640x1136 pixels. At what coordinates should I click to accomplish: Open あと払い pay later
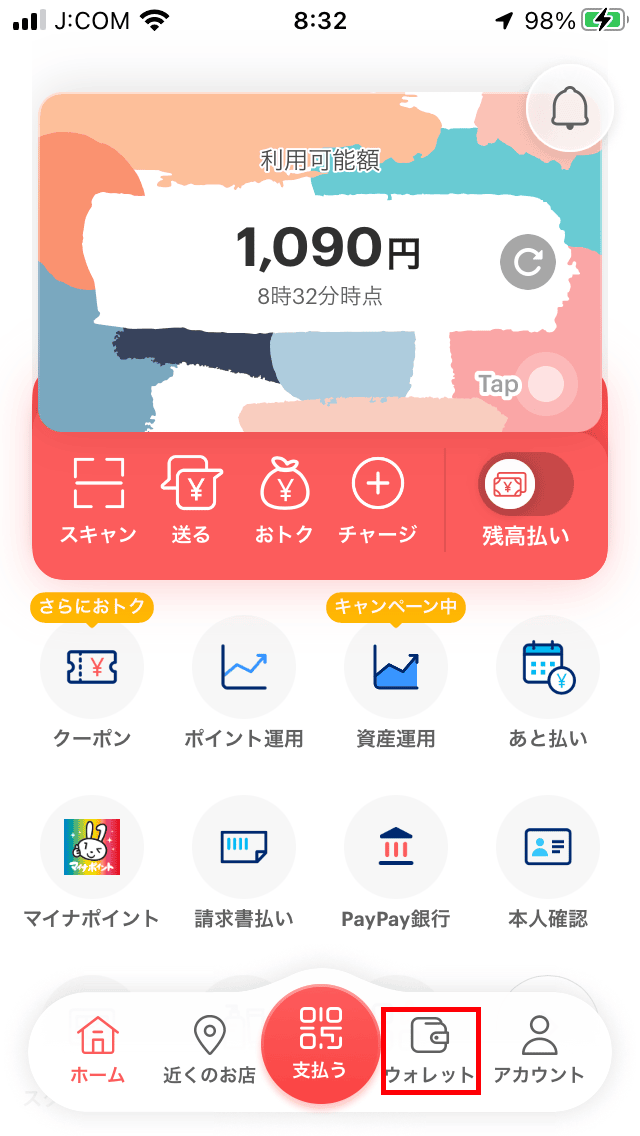tap(548, 685)
